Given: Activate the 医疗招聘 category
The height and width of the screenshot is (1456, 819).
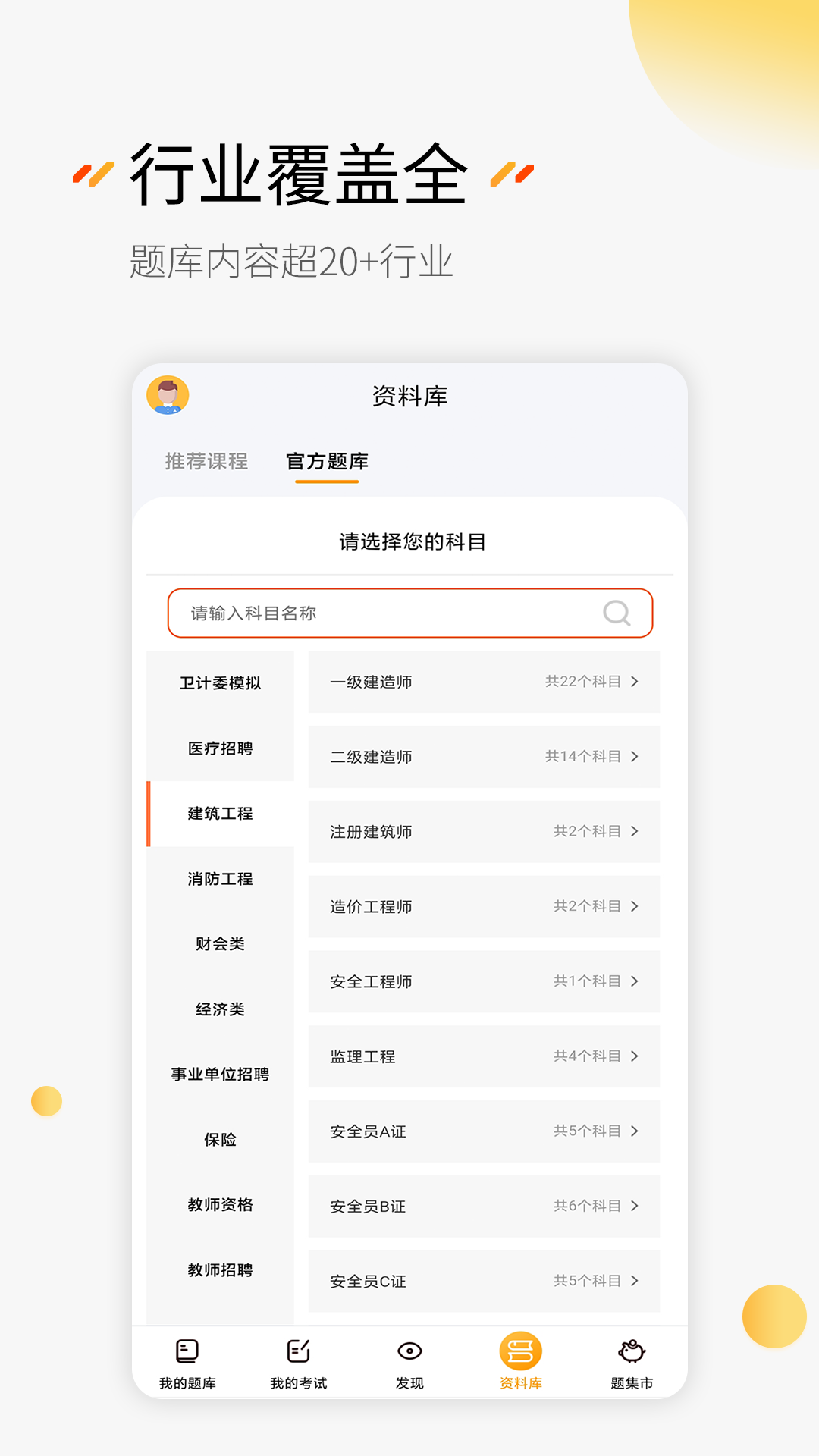Looking at the screenshot, I should (x=221, y=748).
